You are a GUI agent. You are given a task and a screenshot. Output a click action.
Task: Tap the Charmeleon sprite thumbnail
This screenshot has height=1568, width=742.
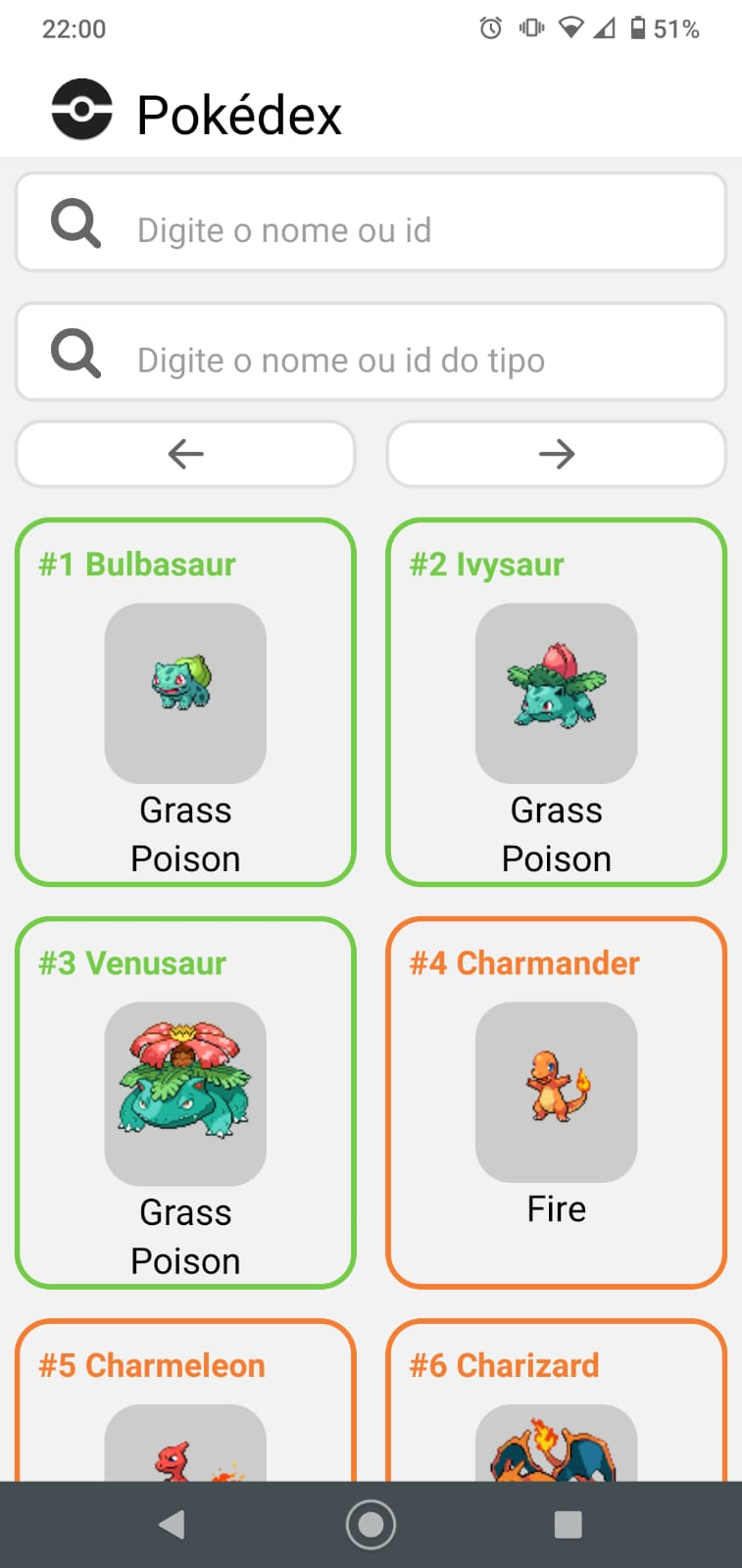pyautogui.click(x=185, y=1450)
